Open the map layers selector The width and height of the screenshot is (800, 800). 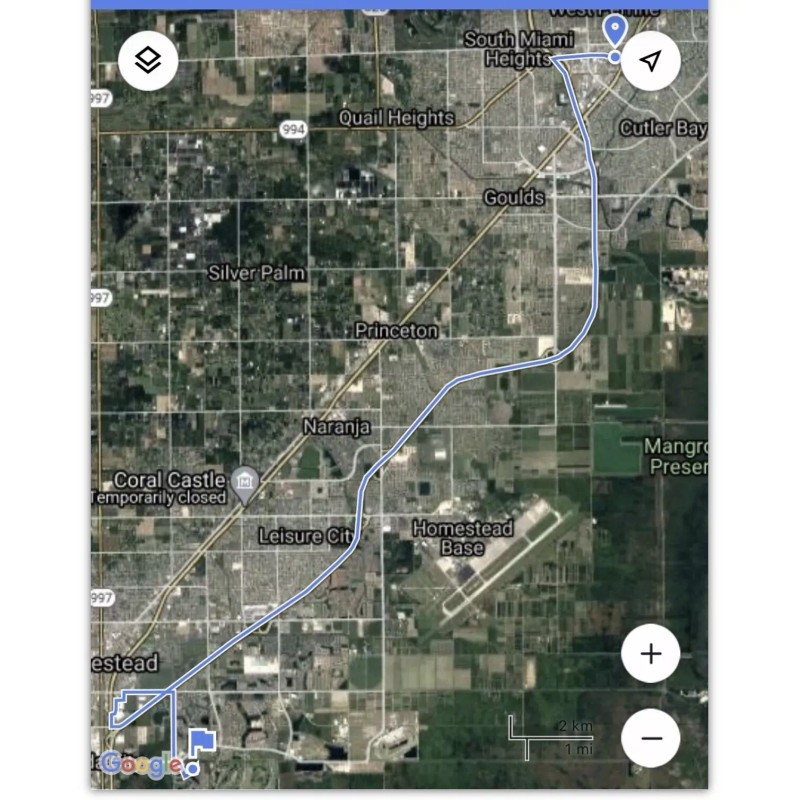click(x=148, y=61)
